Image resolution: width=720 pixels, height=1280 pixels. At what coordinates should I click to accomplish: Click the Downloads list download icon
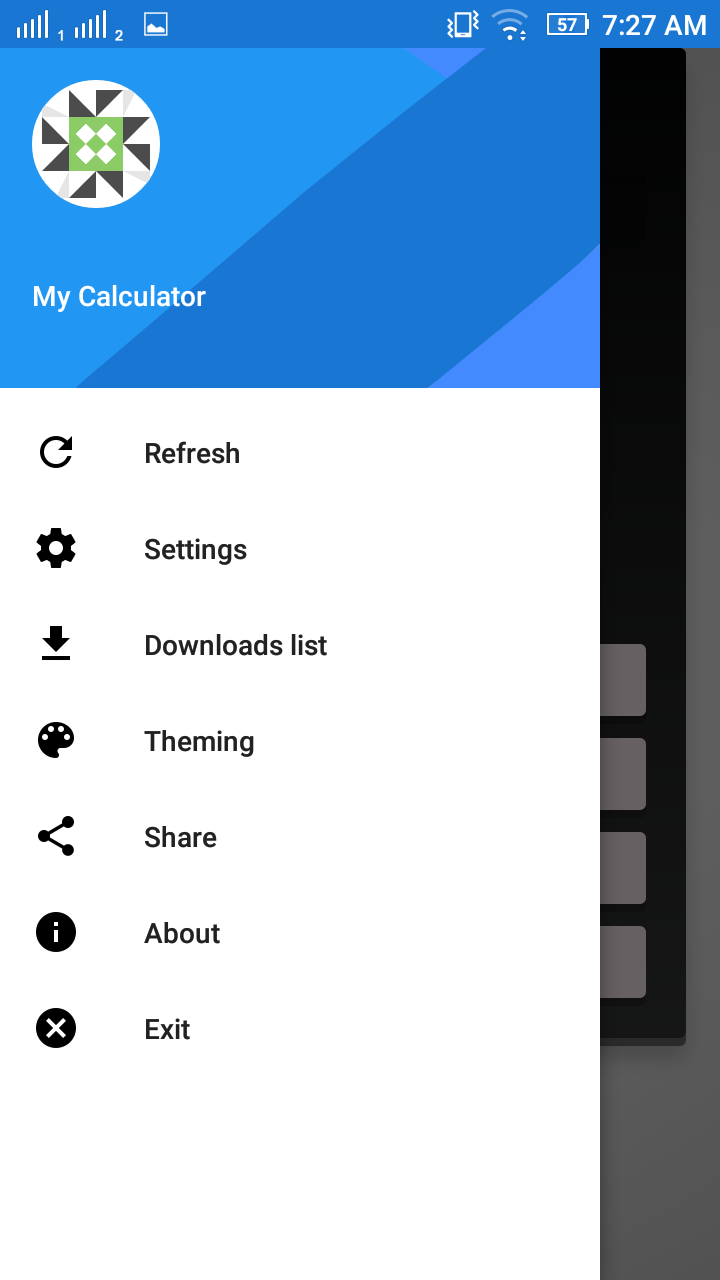(55, 644)
